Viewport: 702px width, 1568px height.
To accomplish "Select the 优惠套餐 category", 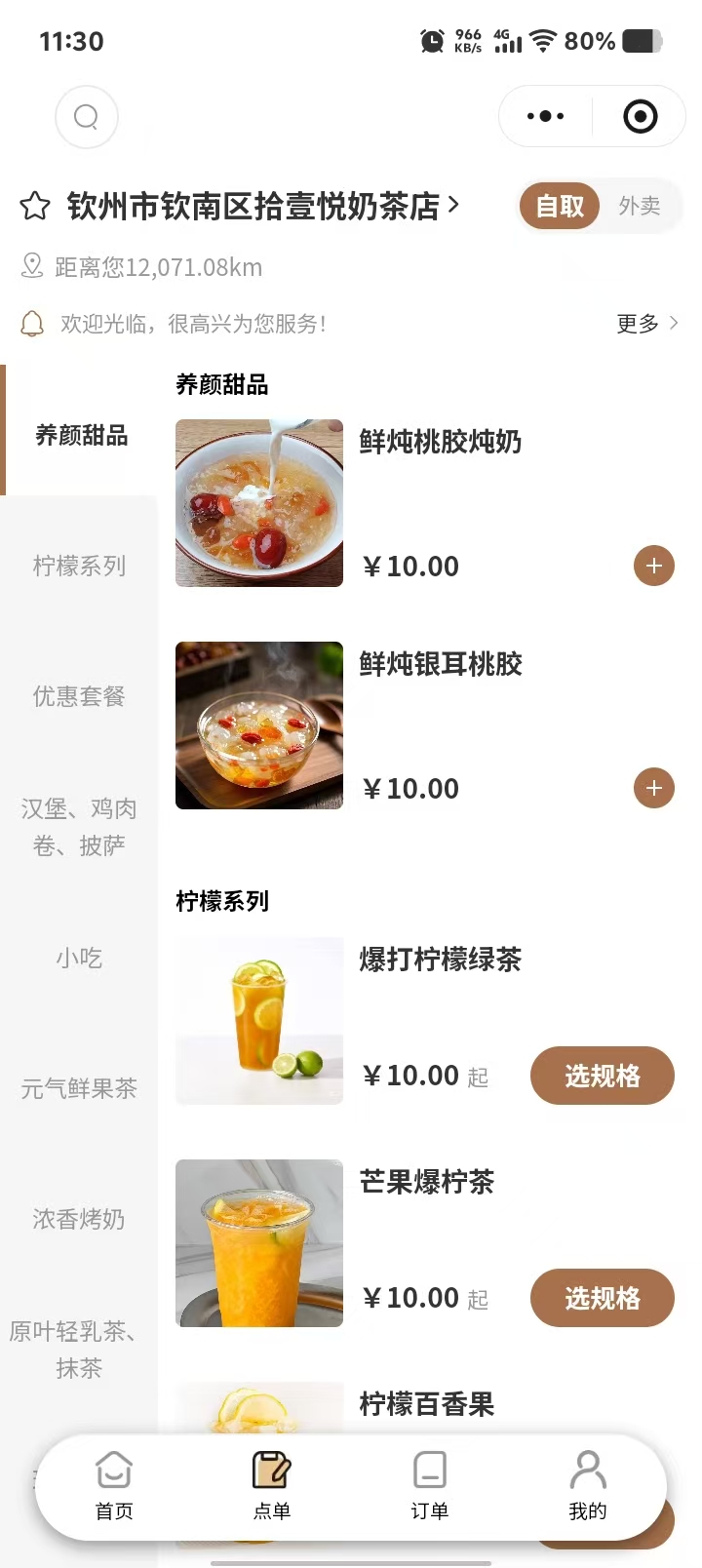I will [79, 696].
